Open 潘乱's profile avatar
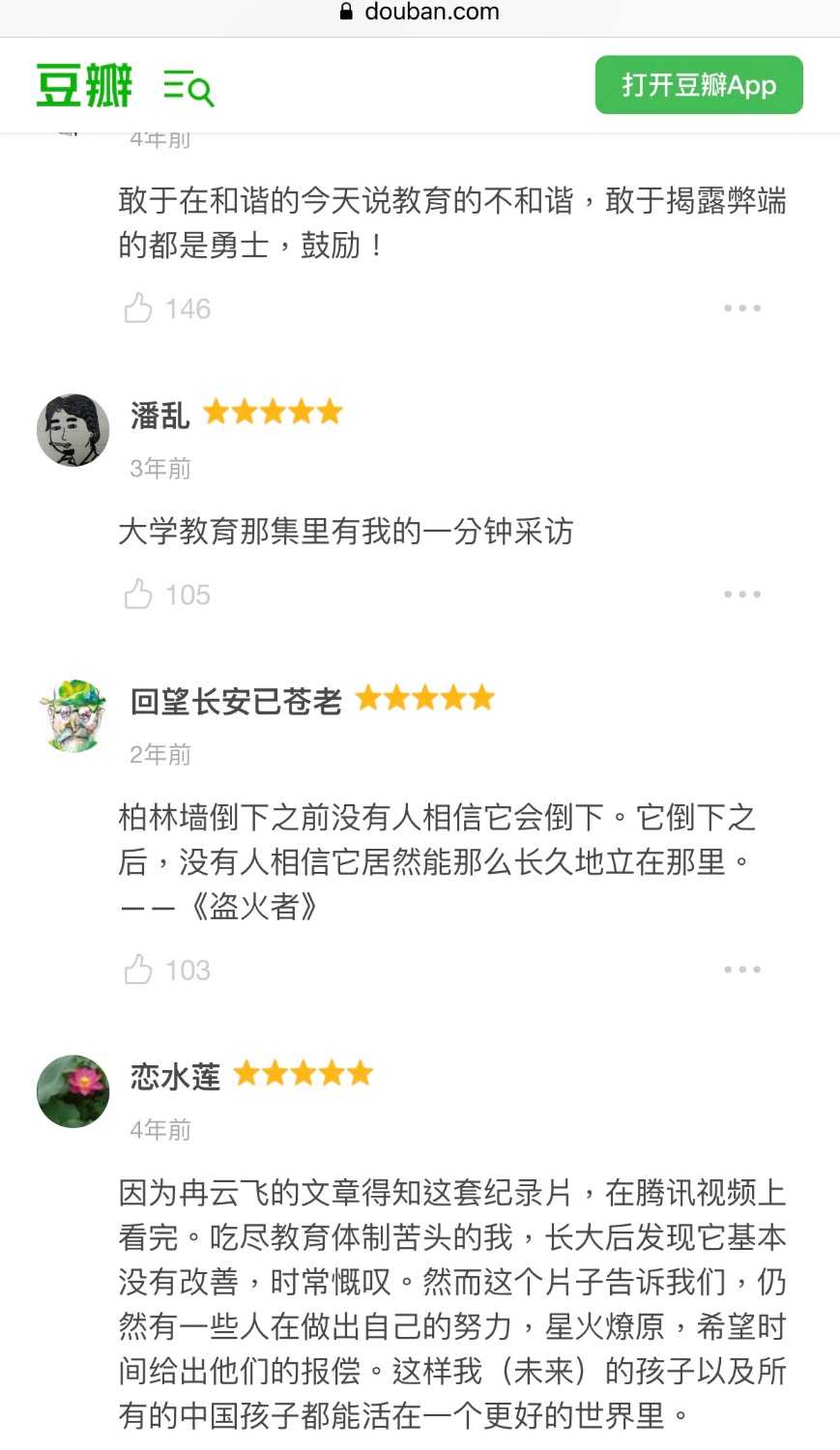 pyautogui.click(x=73, y=430)
